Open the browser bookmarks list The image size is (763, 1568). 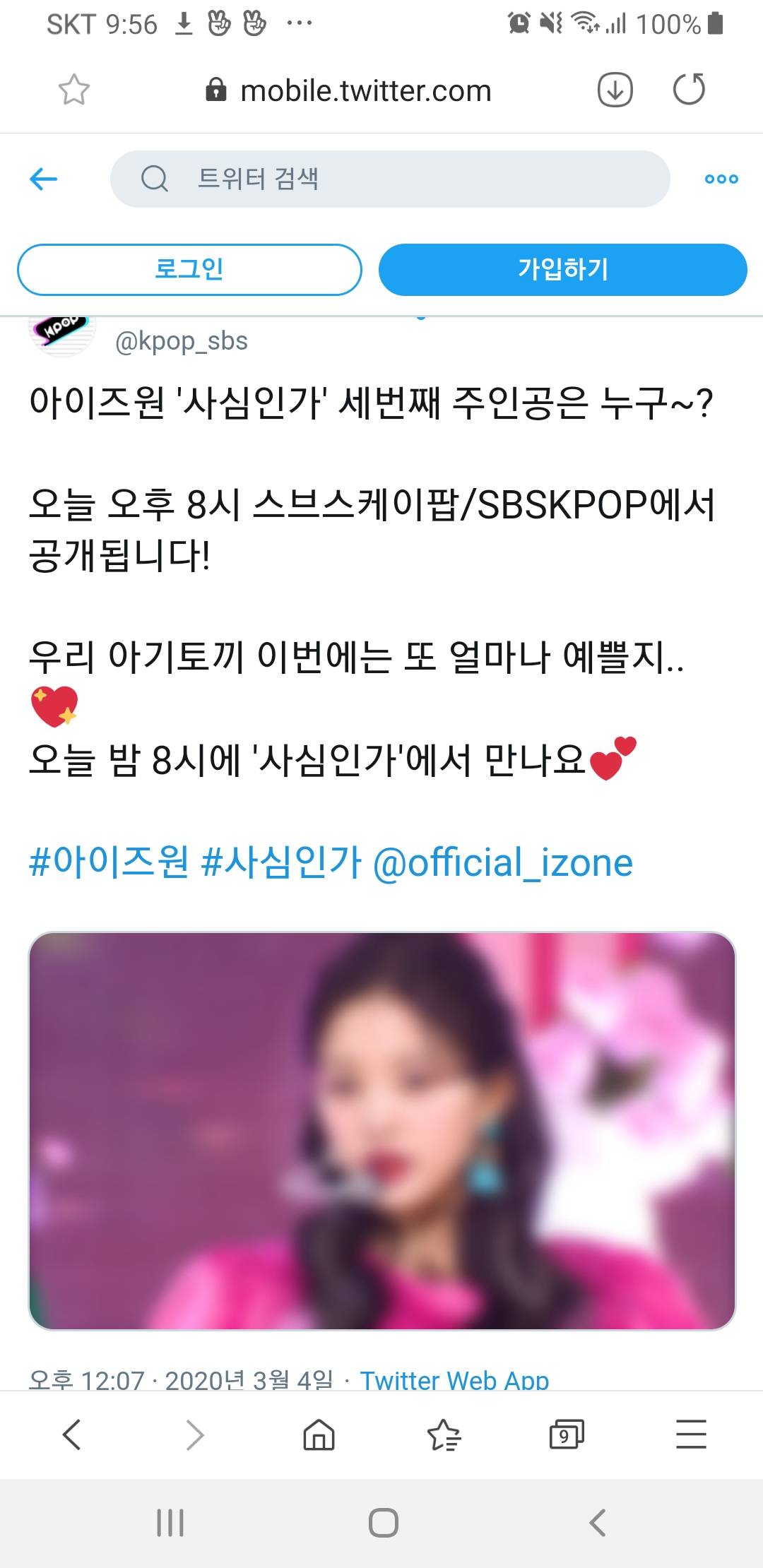[x=443, y=1435]
